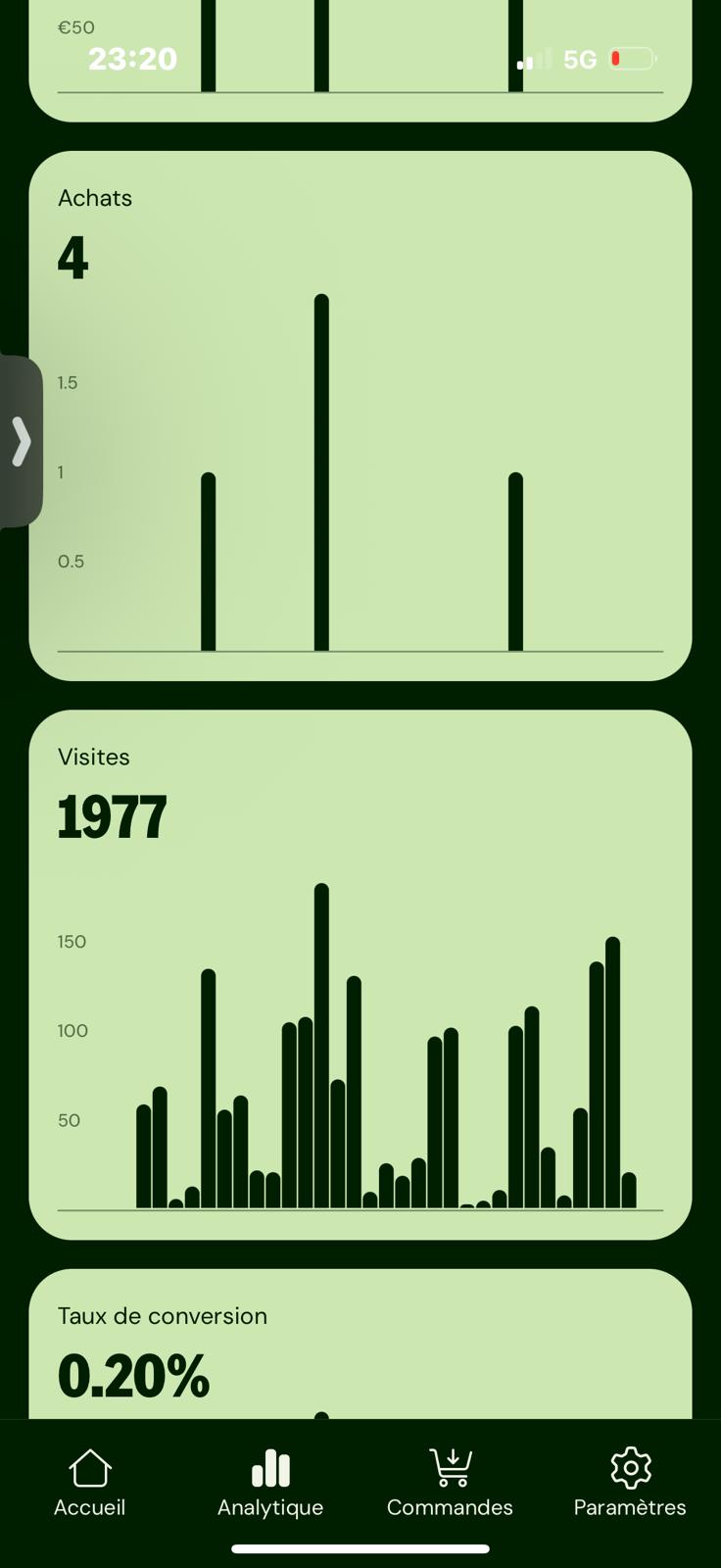Go to the Accueil home tab

pyautogui.click(x=89, y=1484)
